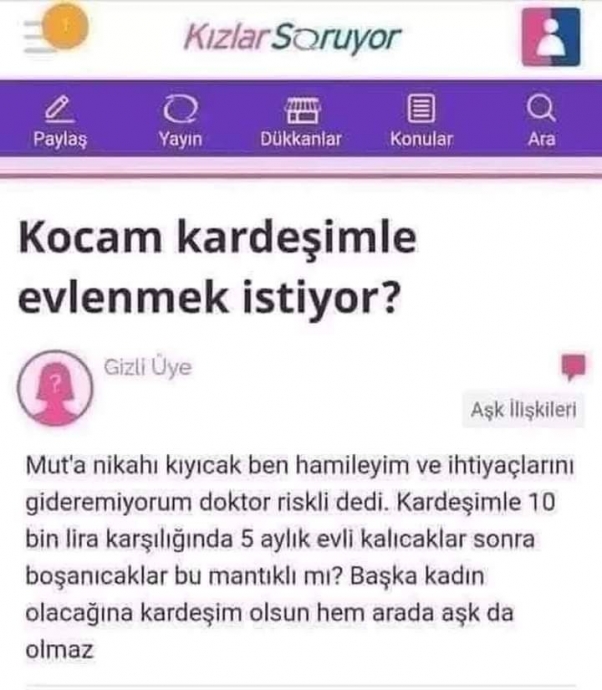Switch to the Yayın tab
The height and width of the screenshot is (690, 602).
pos(181,120)
